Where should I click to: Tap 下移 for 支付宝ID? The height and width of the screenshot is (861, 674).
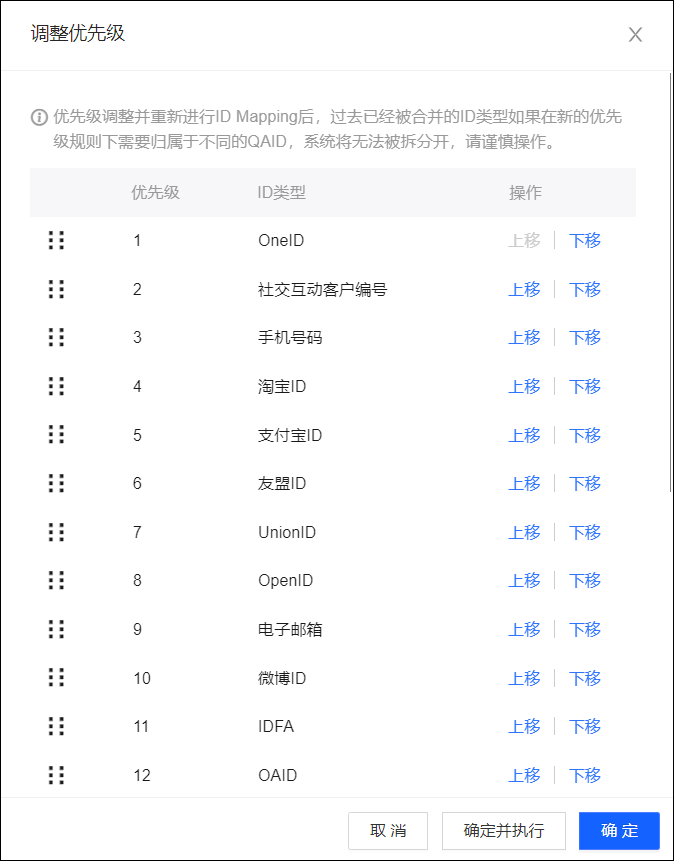click(x=585, y=436)
